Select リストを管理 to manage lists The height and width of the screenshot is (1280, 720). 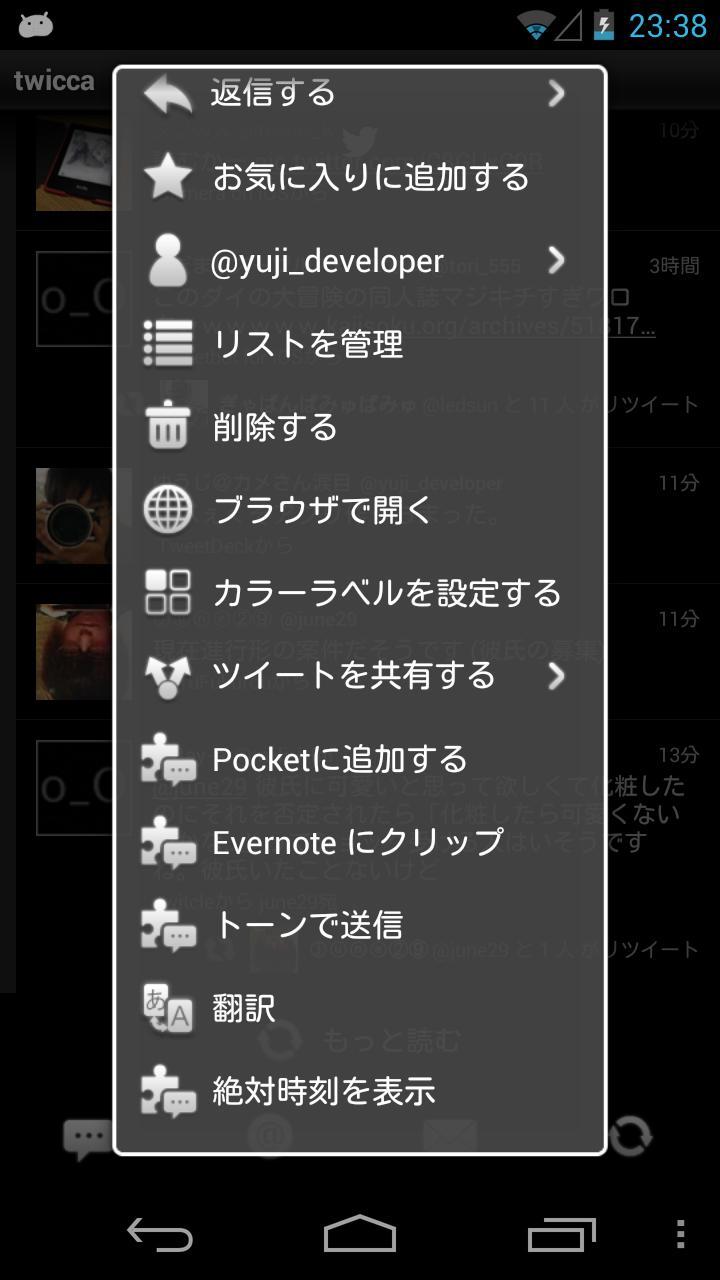pos(360,344)
